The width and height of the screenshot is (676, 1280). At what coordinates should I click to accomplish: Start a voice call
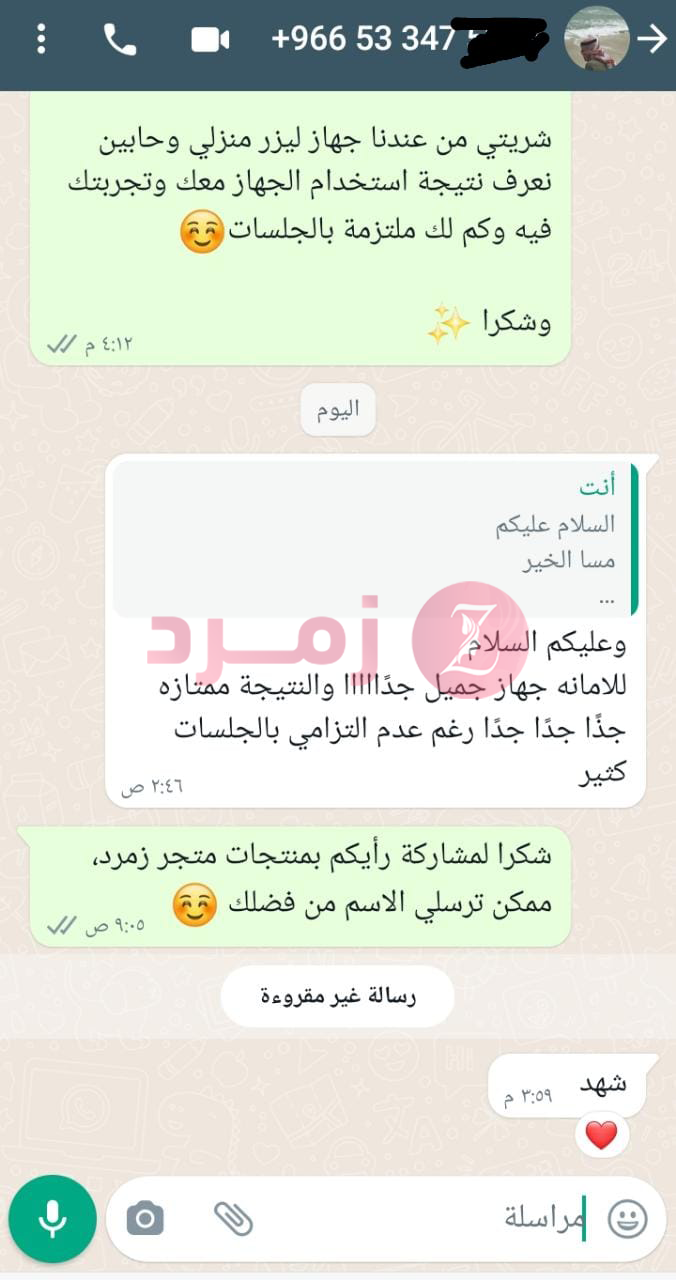tap(120, 39)
